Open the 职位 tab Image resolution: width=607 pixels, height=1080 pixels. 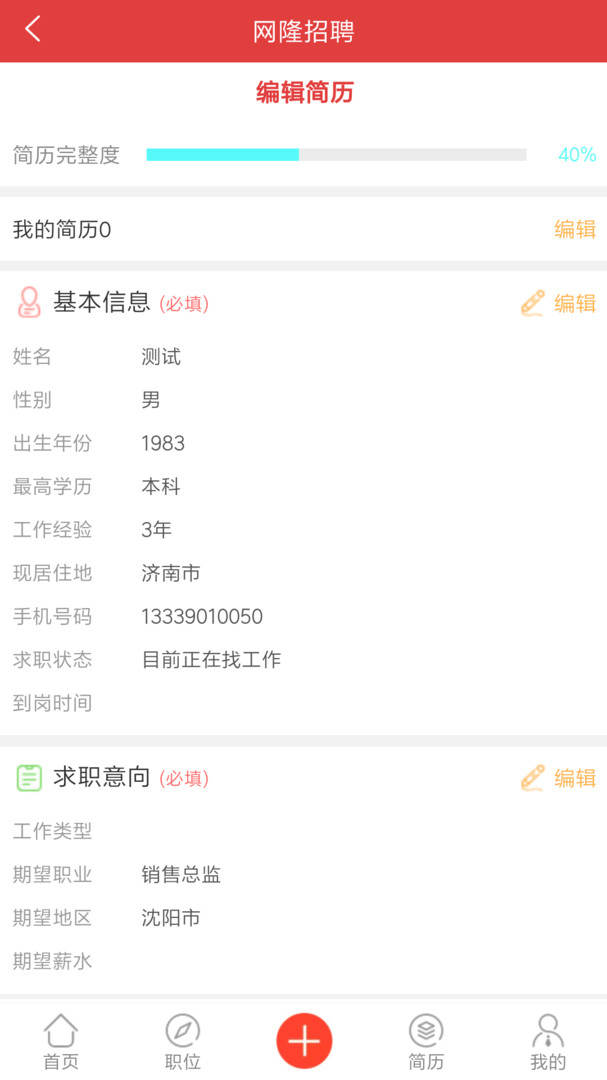(182, 1041)
